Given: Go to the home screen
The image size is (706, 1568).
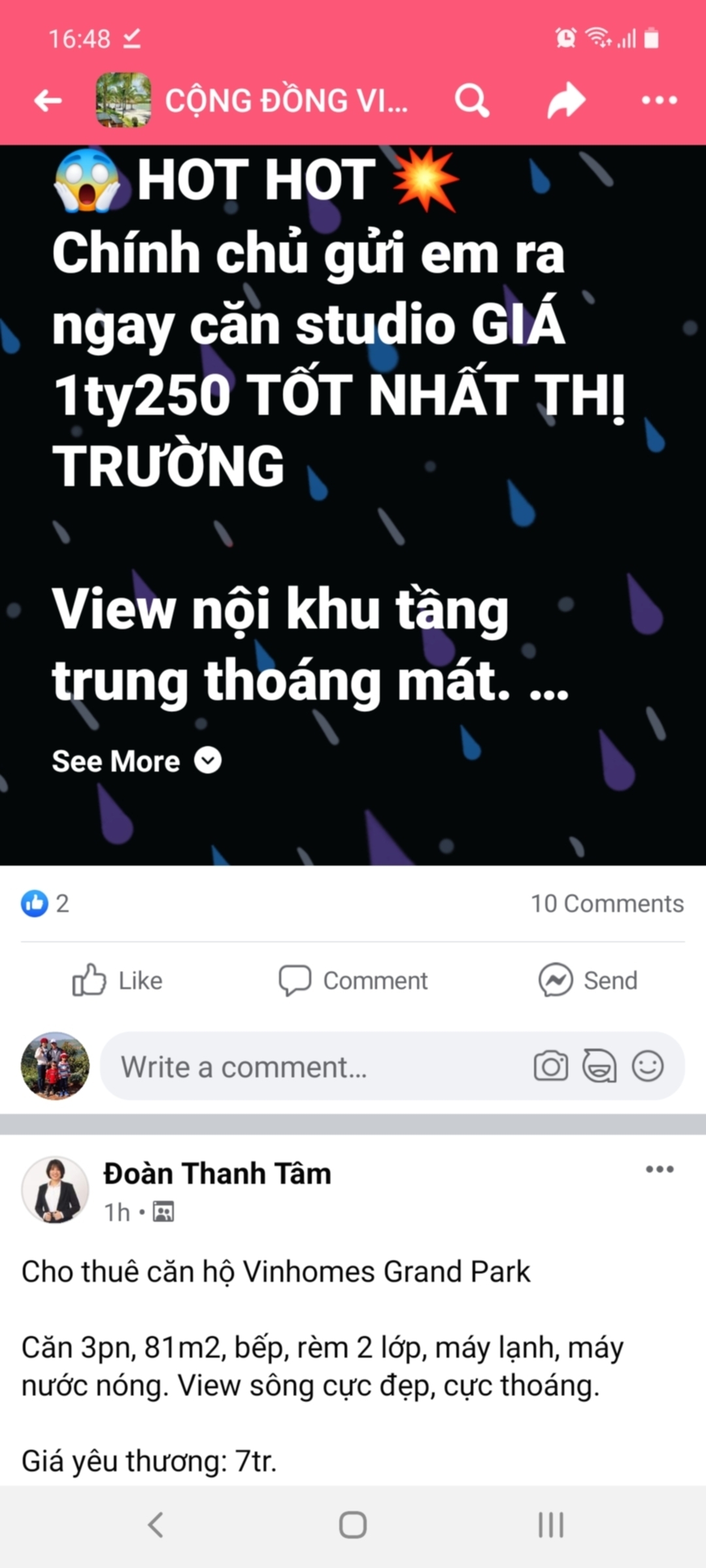Looking at the screenshot, I should (353, 1525).
